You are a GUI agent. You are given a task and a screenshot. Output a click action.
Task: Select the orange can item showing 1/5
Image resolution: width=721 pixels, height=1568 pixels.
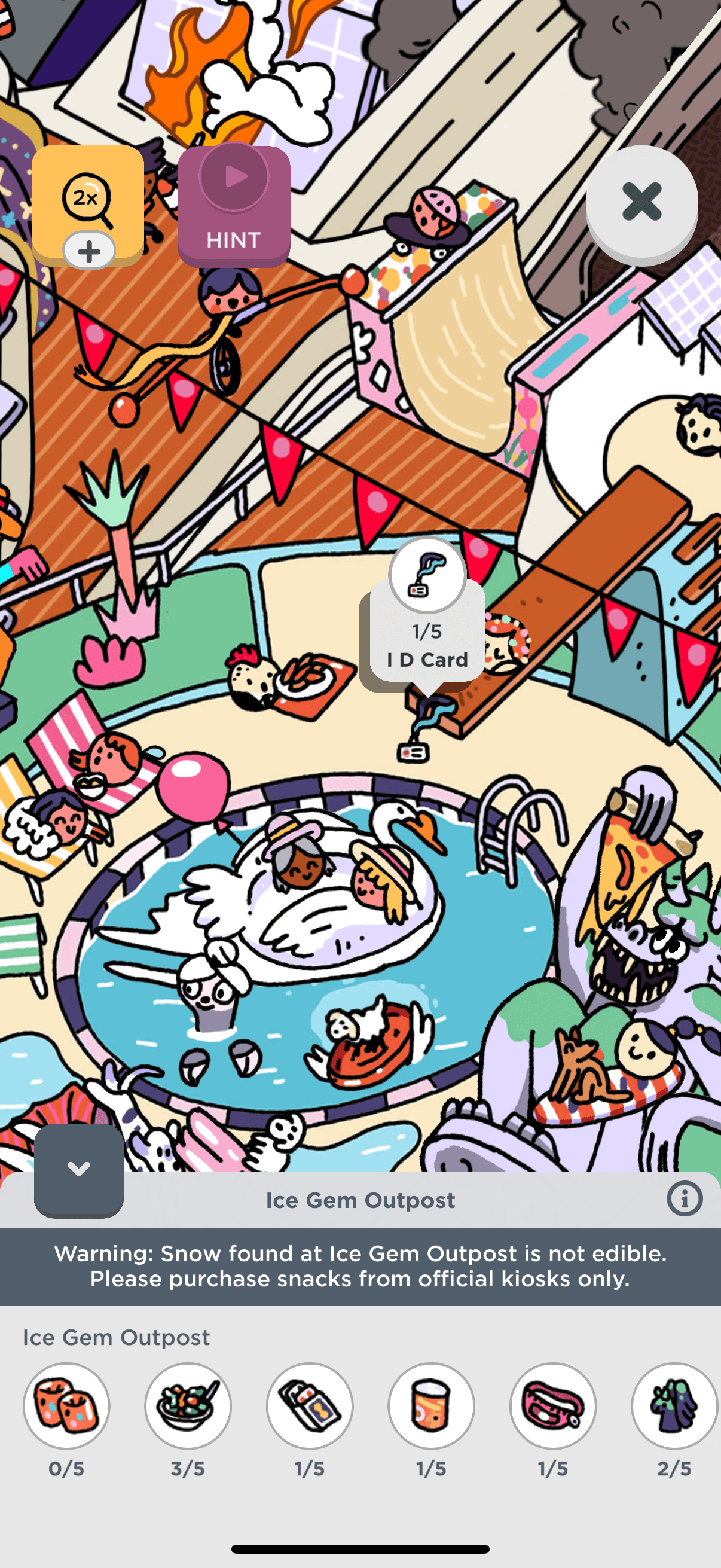432,1405
